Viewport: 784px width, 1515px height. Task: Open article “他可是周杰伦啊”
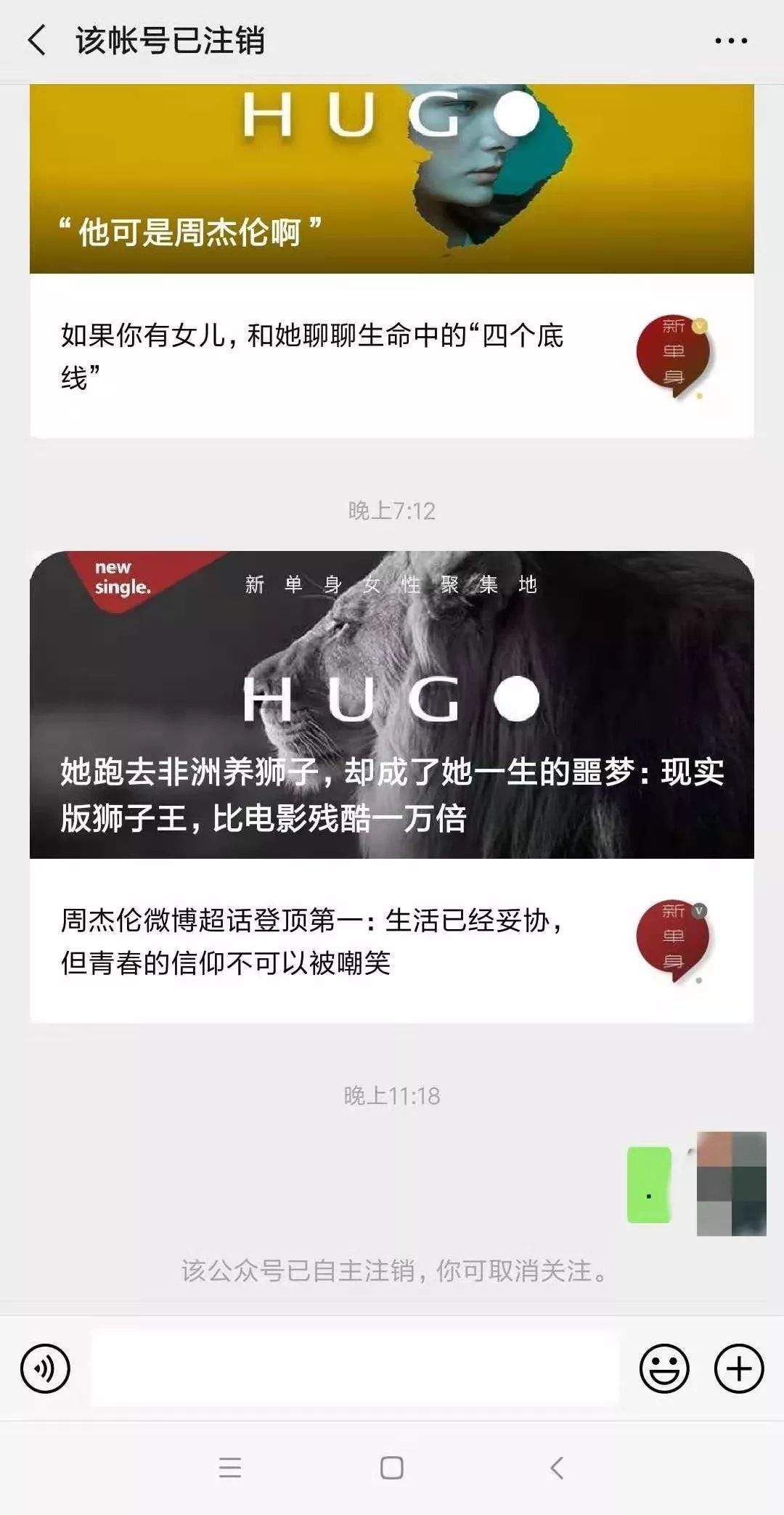pos(391,179)
